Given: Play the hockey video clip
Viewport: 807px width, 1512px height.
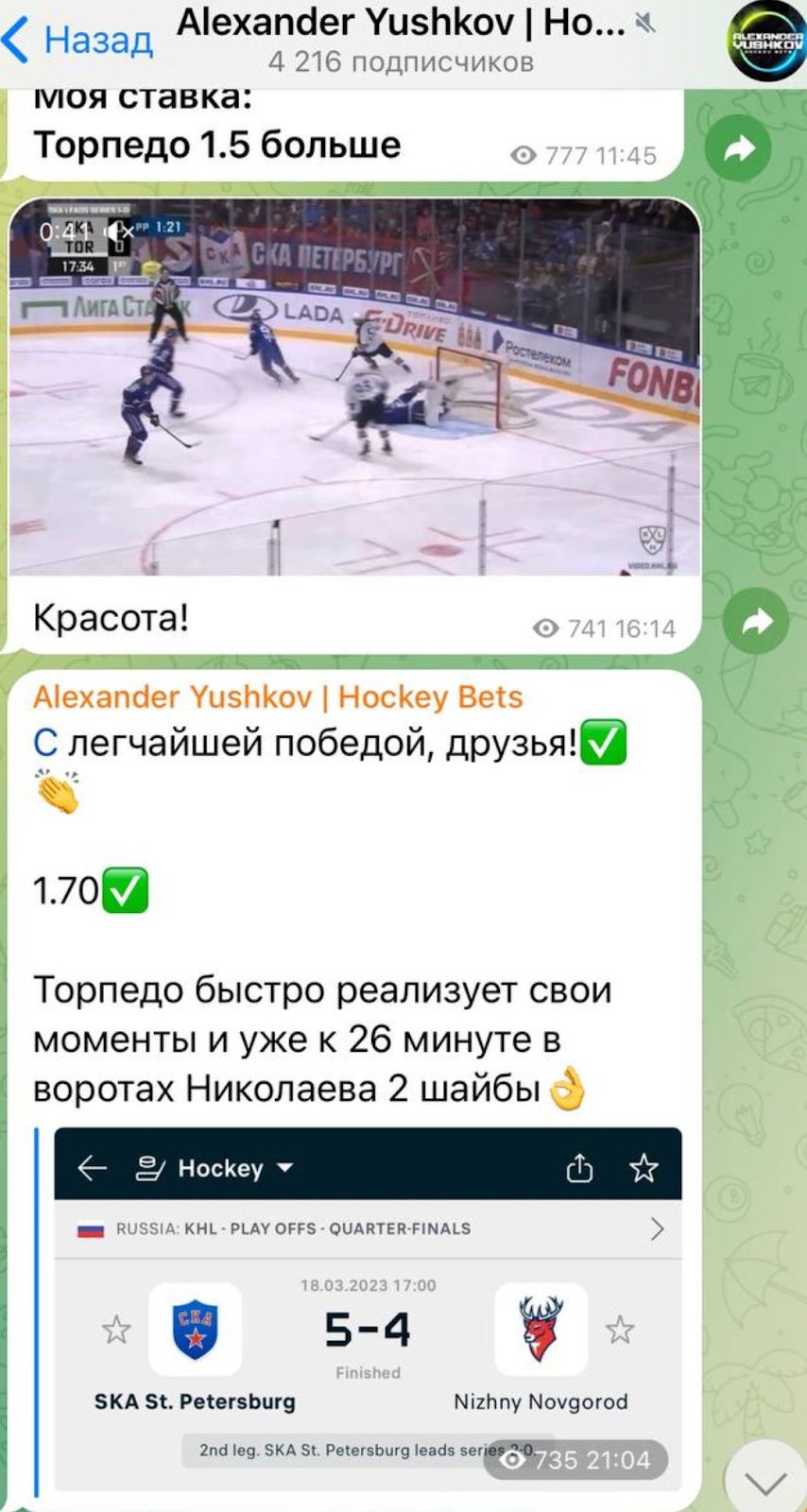Looking at the screenshot, I should tap(354, 387).
